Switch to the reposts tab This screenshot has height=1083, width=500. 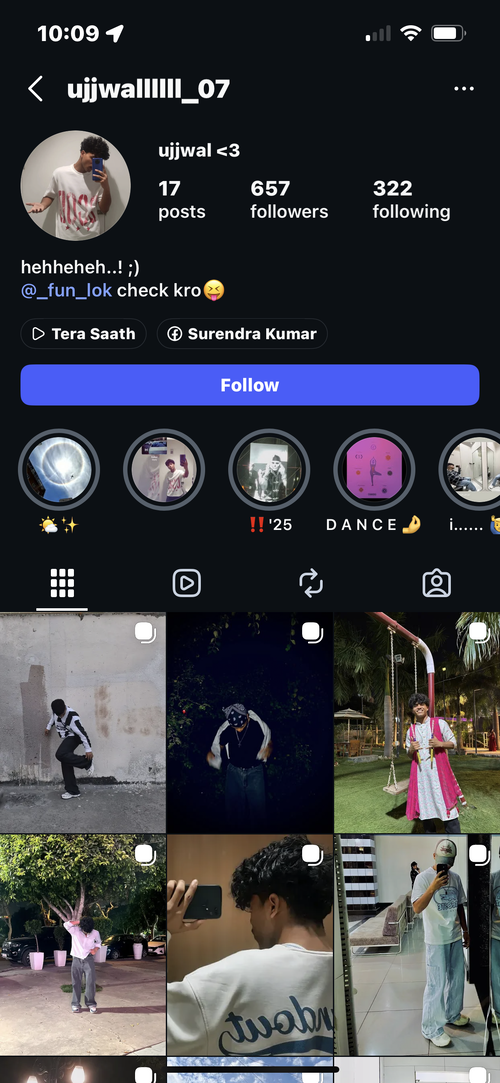pyautogui.click(x=311, y=584)
